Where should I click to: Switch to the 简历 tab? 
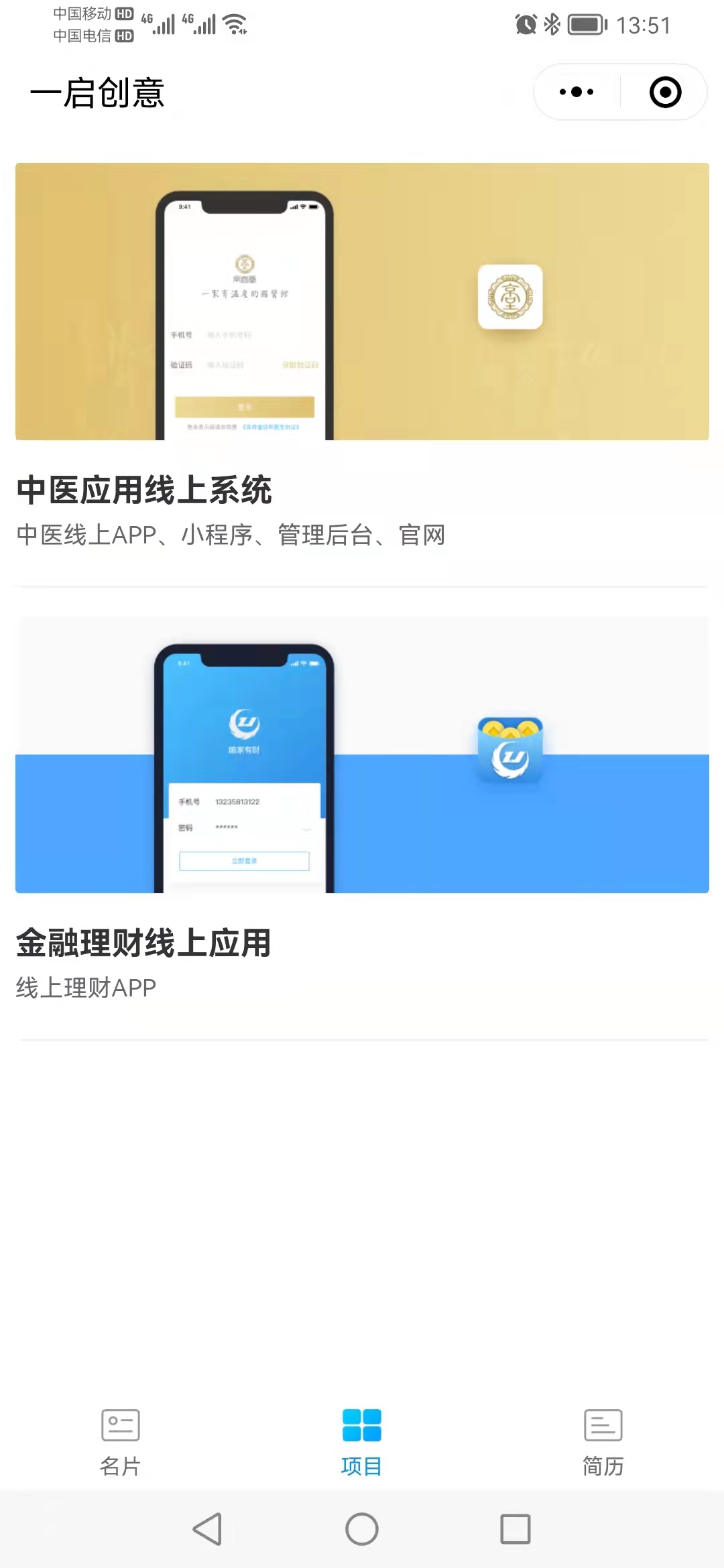click(603, 1437)
